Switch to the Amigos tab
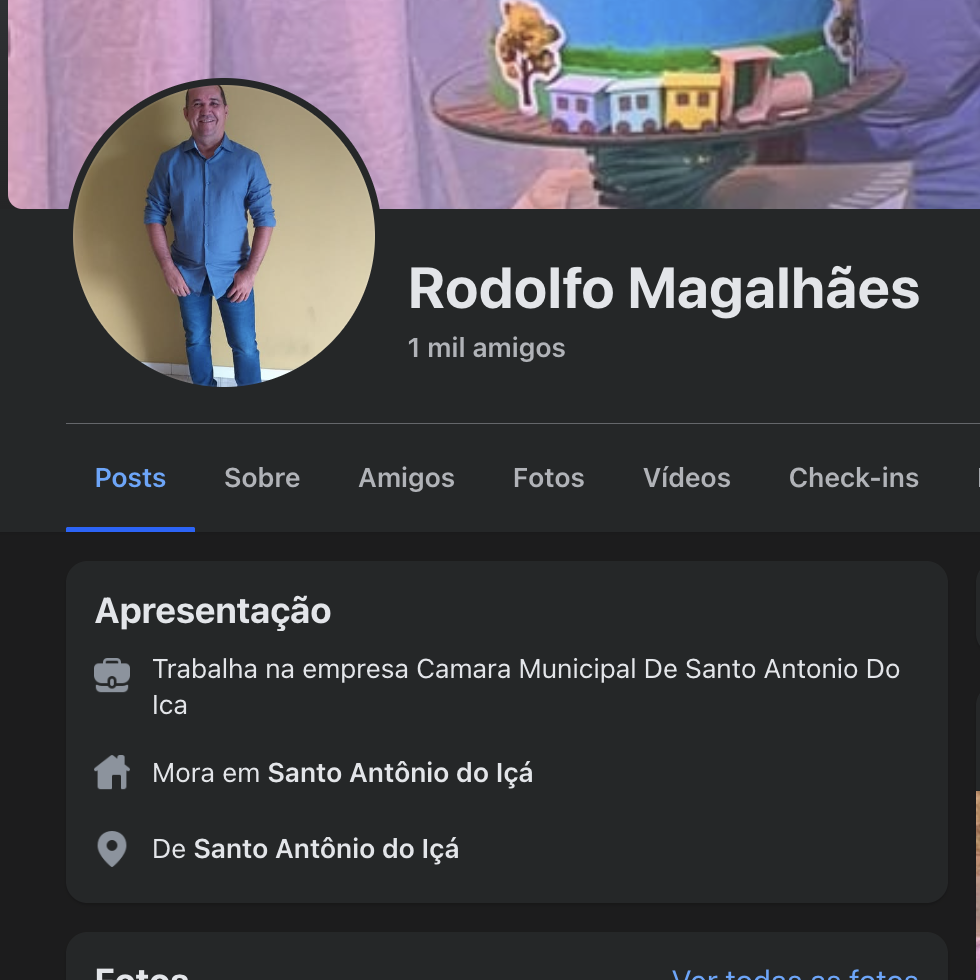The height and width of the screenshot is (980, 980). pos(406,478)
